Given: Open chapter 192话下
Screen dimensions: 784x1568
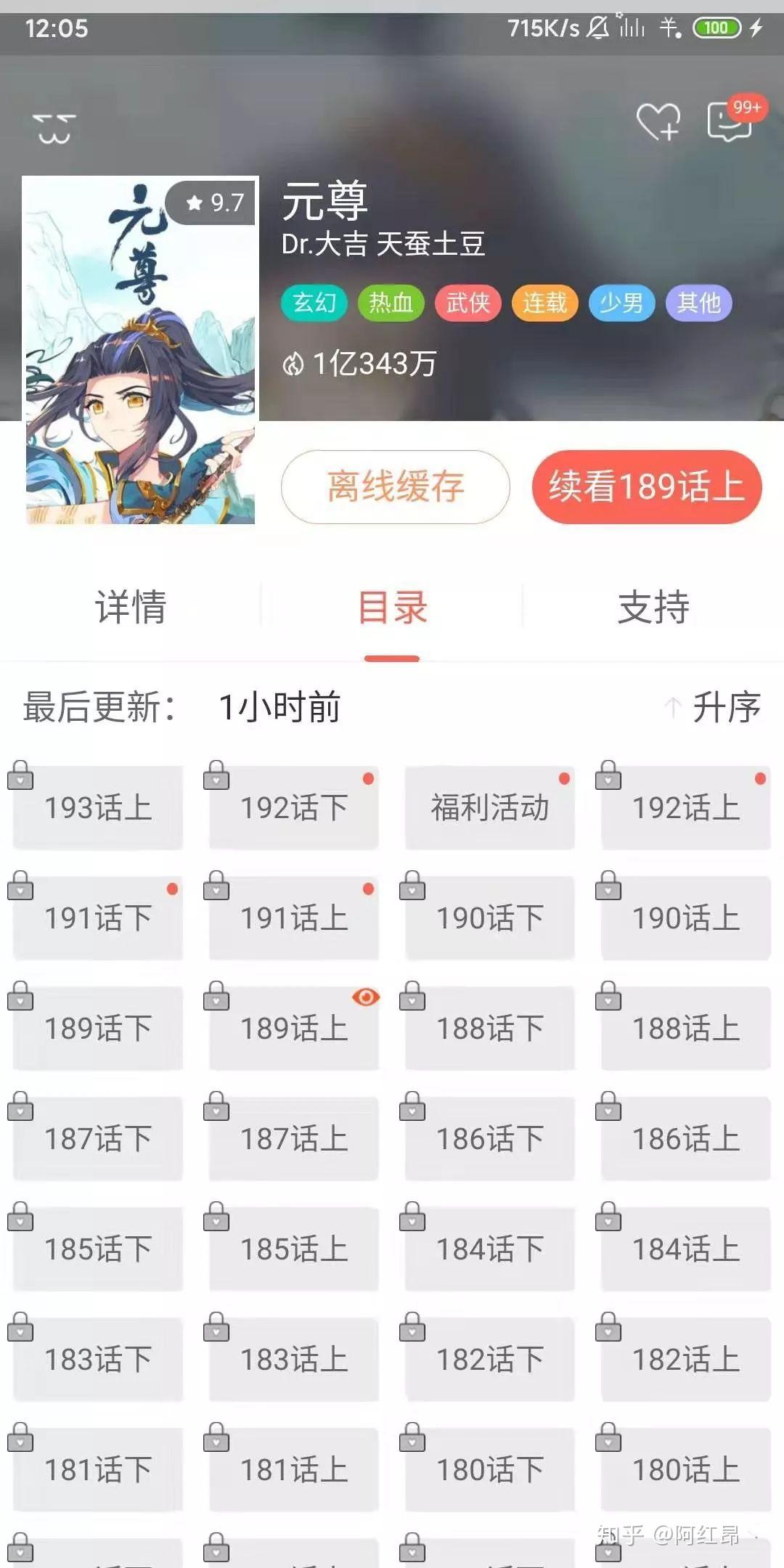Looking at the screenshot, I should tap(294, 807).
